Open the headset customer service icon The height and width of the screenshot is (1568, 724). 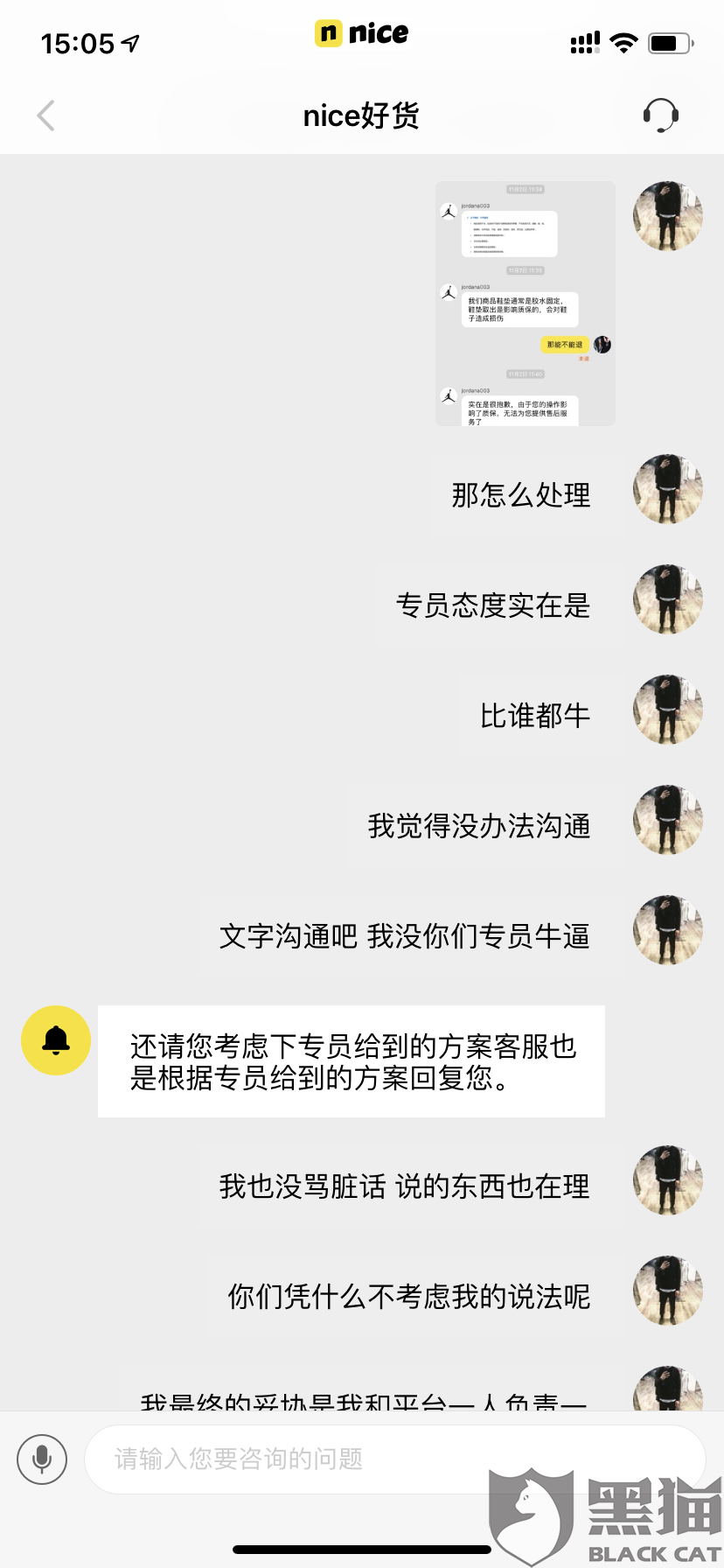[661, 115]
